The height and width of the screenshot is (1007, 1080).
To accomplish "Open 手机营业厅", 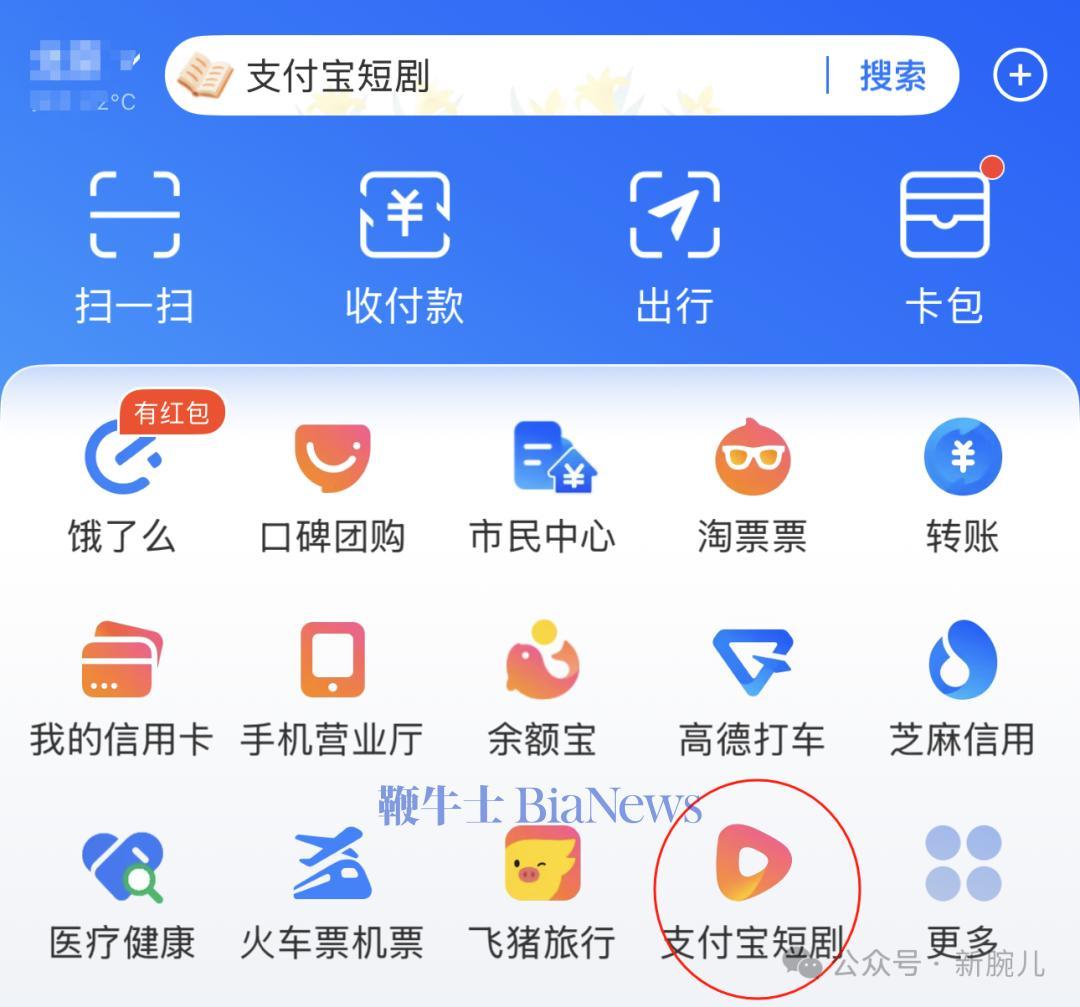I will (x=332, y=690).
